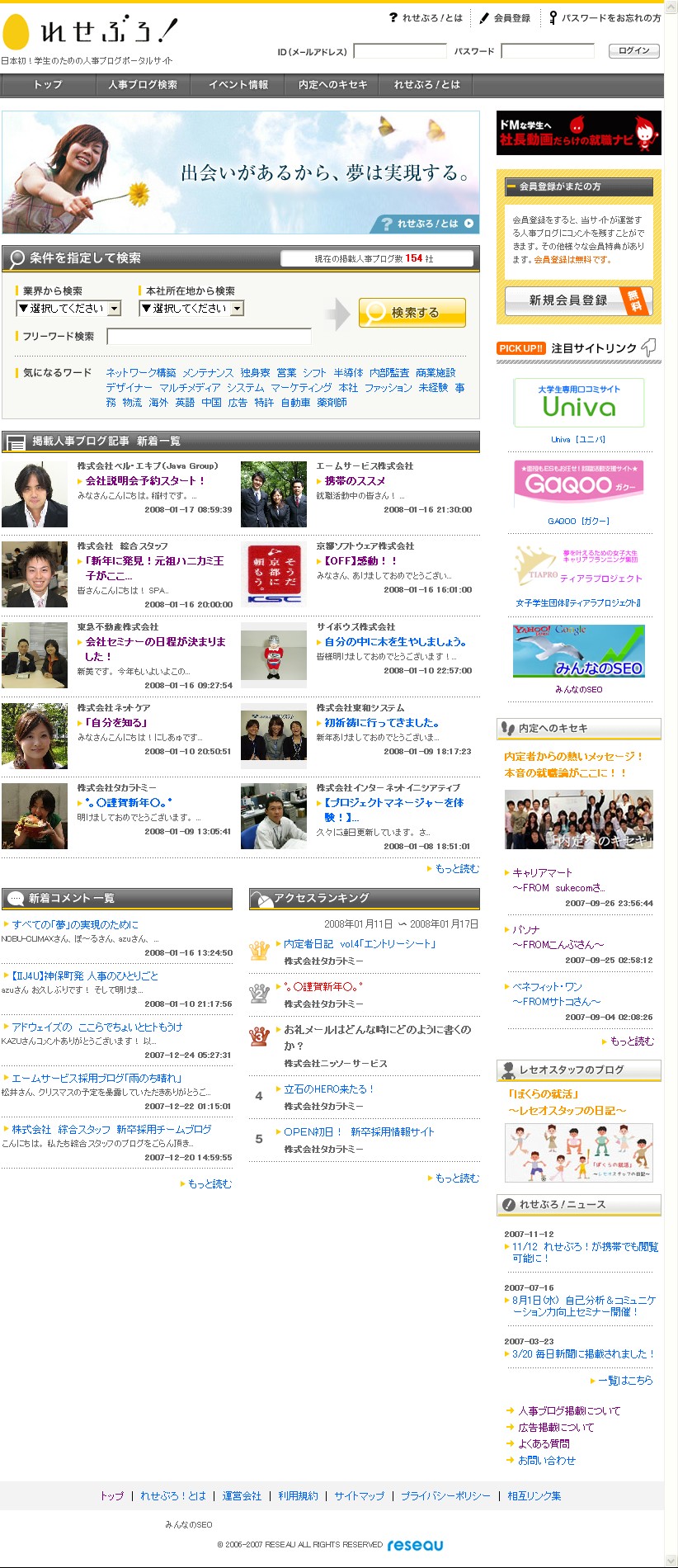Open the 会員登録 link in the header
Image resolution: width=678 pixels, height=1568 pixels.
click(x=511, y=18)
